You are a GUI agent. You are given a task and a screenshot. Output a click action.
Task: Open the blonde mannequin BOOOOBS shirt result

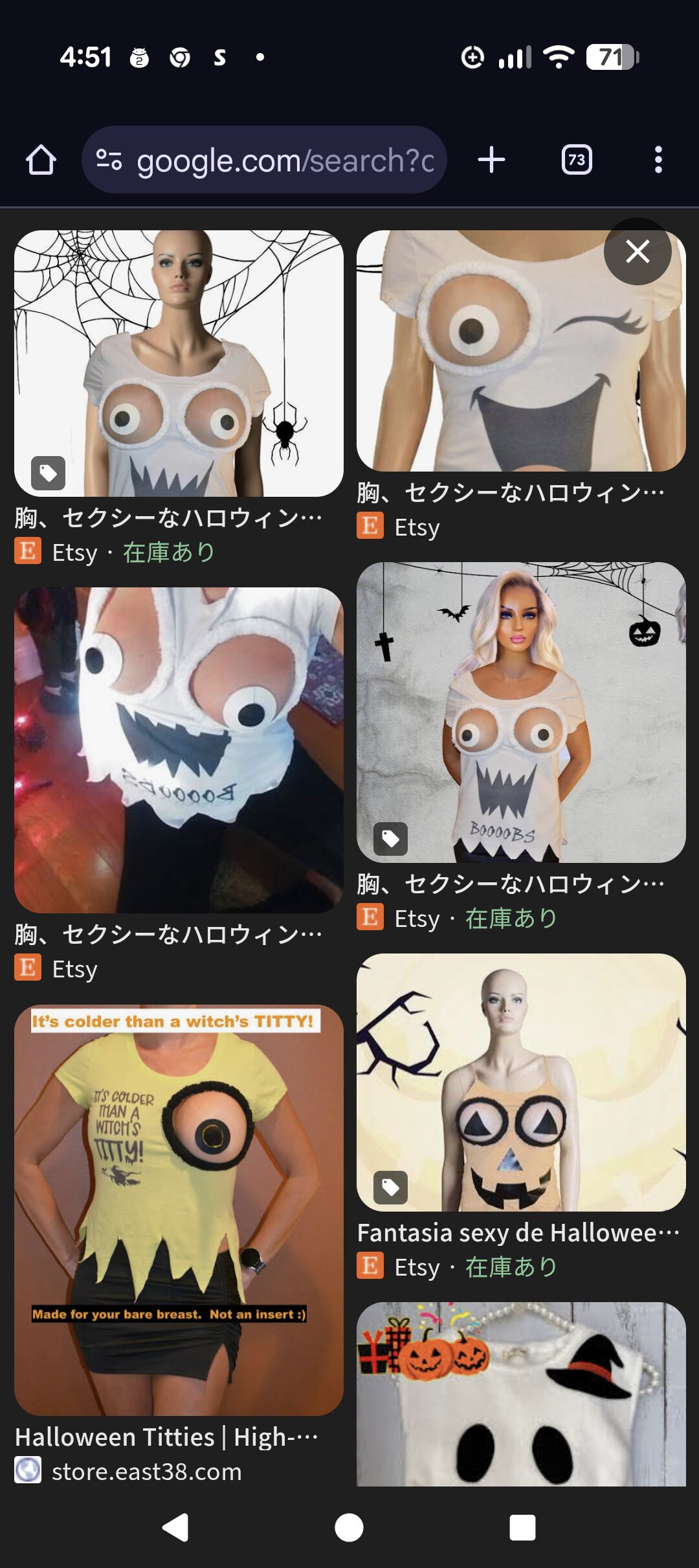(x=521, y=712)
